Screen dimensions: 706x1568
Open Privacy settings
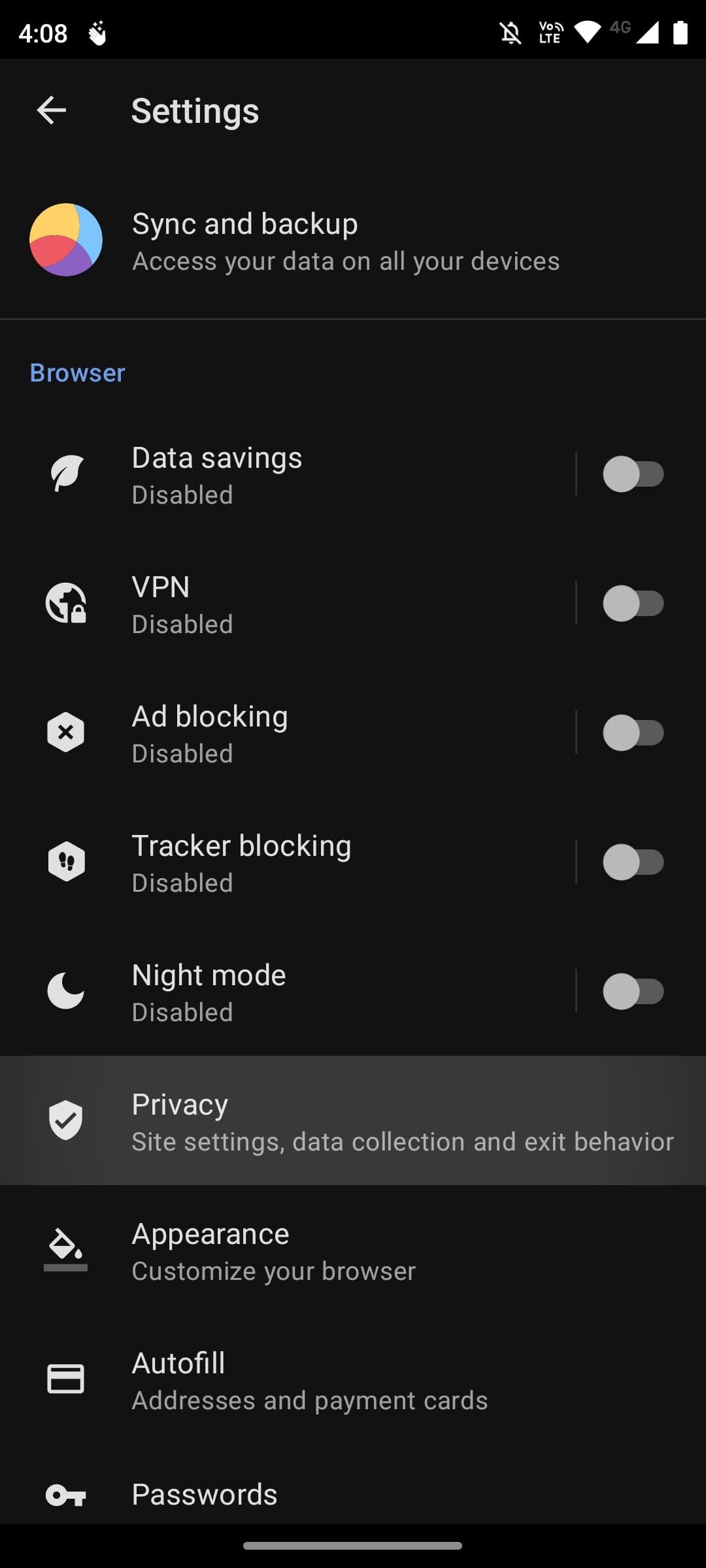pos(353,1120)
